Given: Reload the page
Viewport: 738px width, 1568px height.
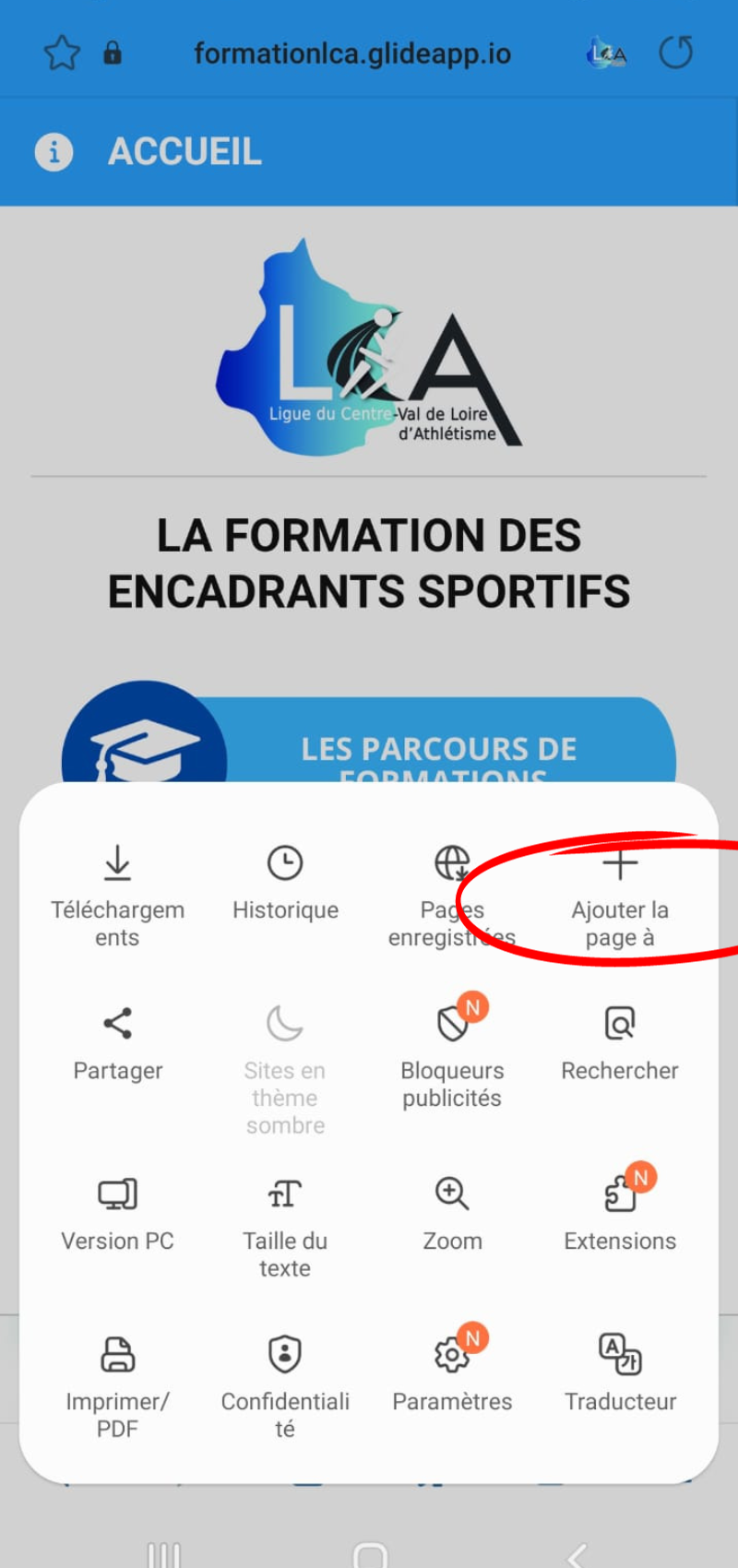Looking at the screenshot, I should coord(675,53).
